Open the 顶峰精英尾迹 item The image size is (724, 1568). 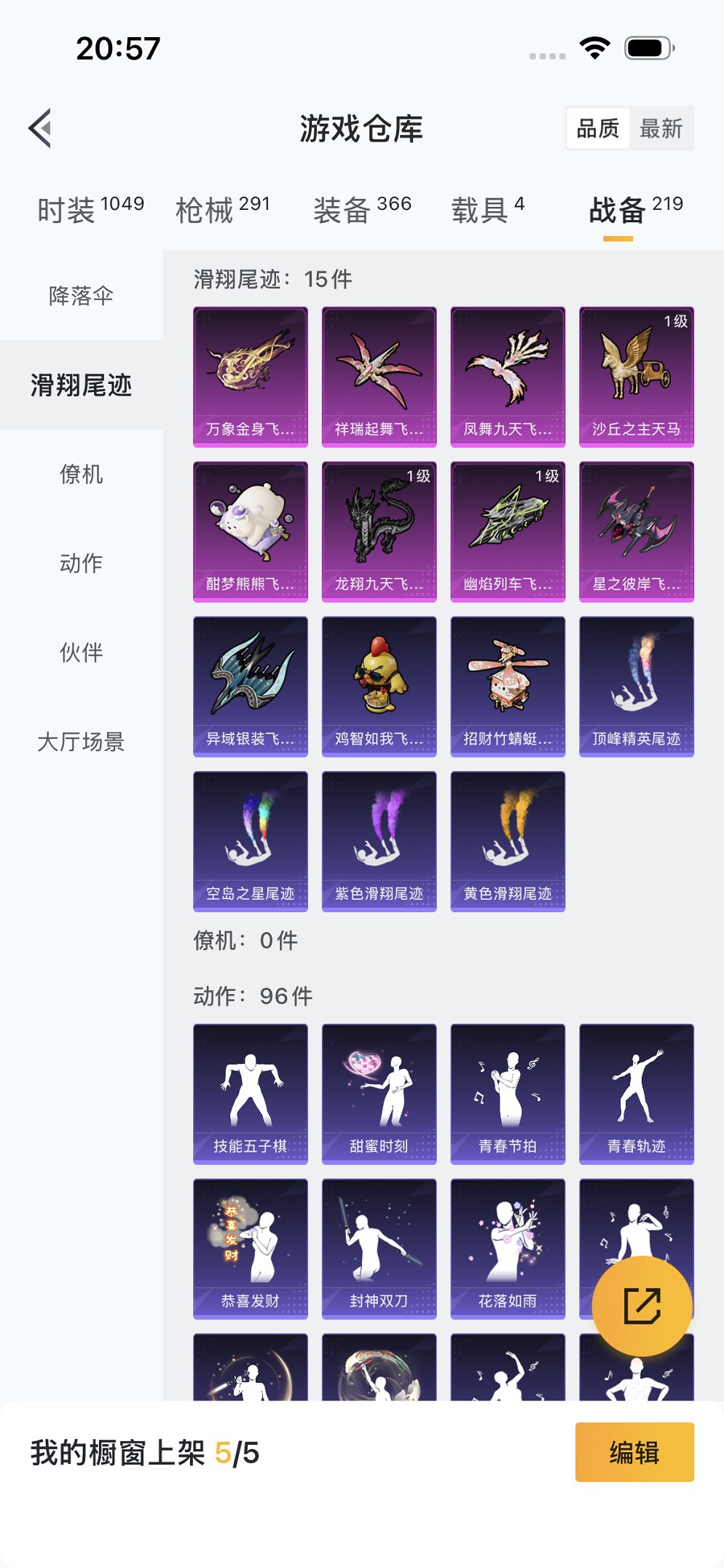point(636,685)
